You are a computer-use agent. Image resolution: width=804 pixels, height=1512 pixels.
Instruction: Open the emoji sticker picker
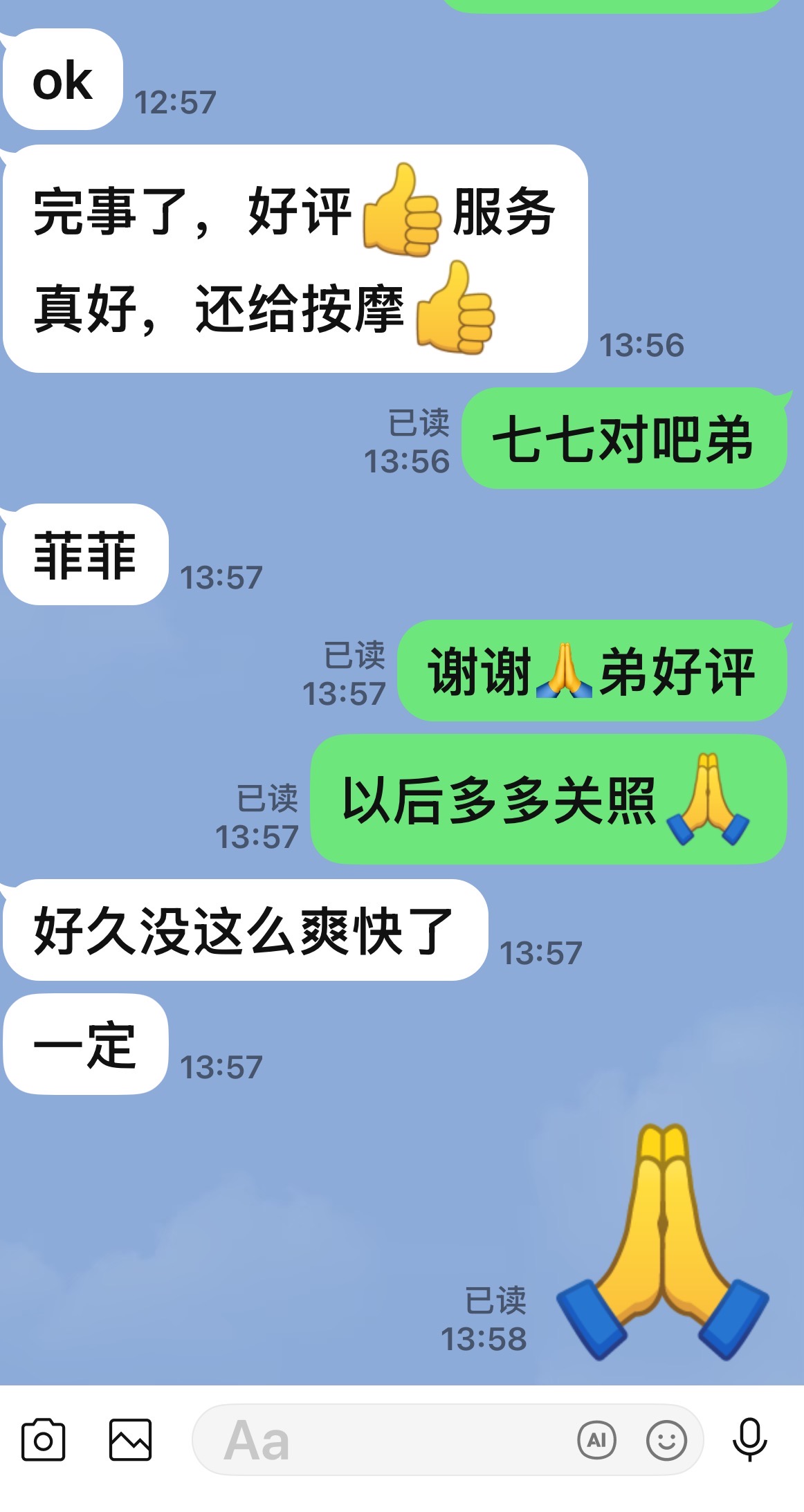click(666, 1439)
